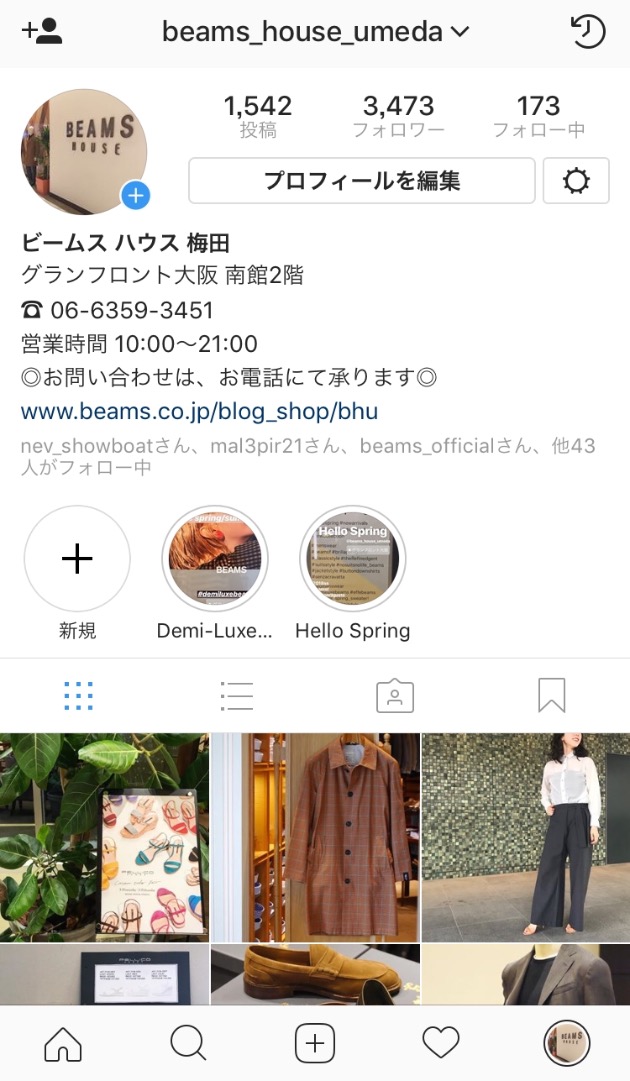Image resolution: width=630 pixels, height=1081 pixels.
Task: Open the white shirt and navy trousers post
Action: coord(526,837)
